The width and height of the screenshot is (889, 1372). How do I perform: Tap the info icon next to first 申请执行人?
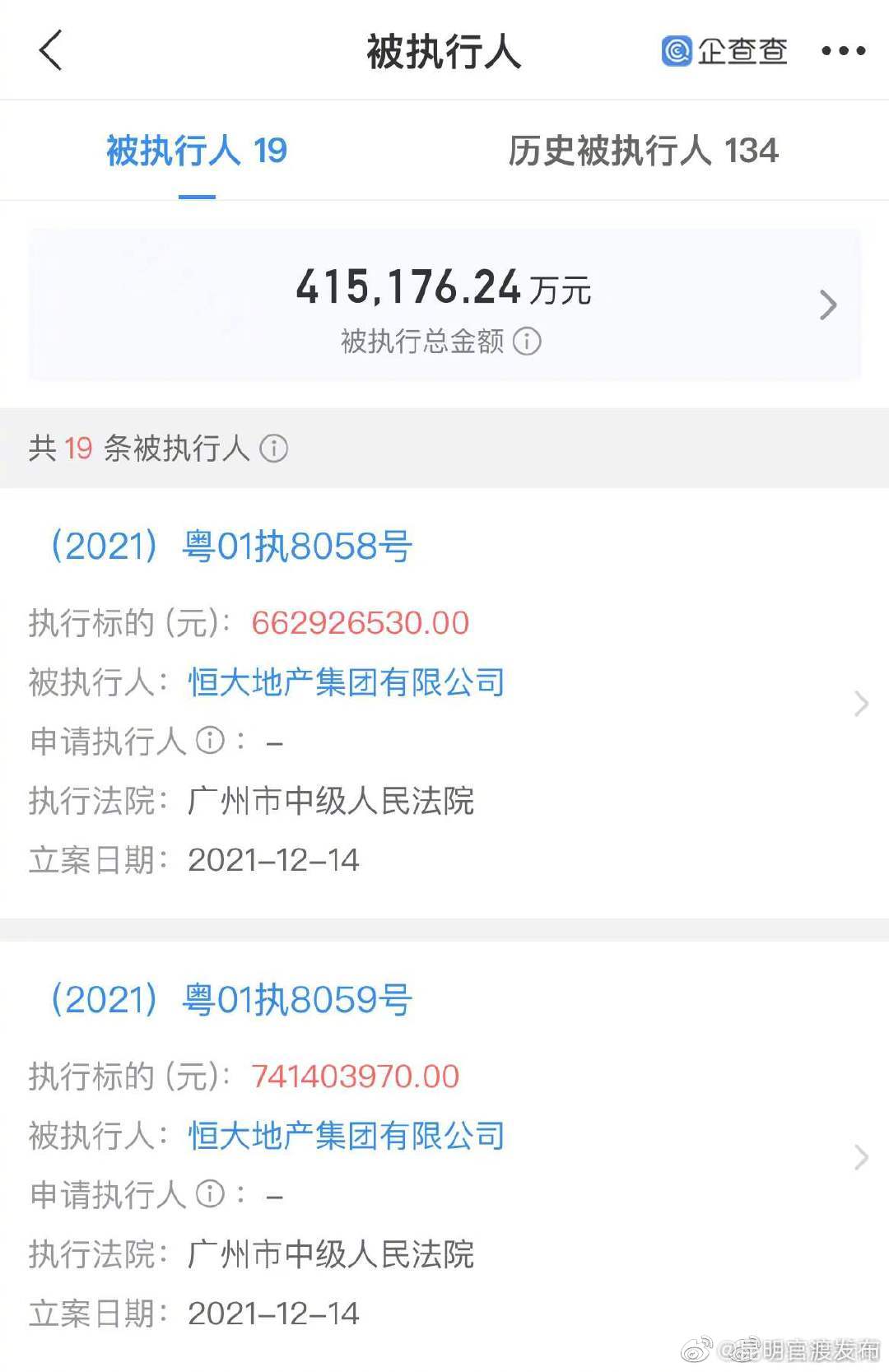coord(210,742)
